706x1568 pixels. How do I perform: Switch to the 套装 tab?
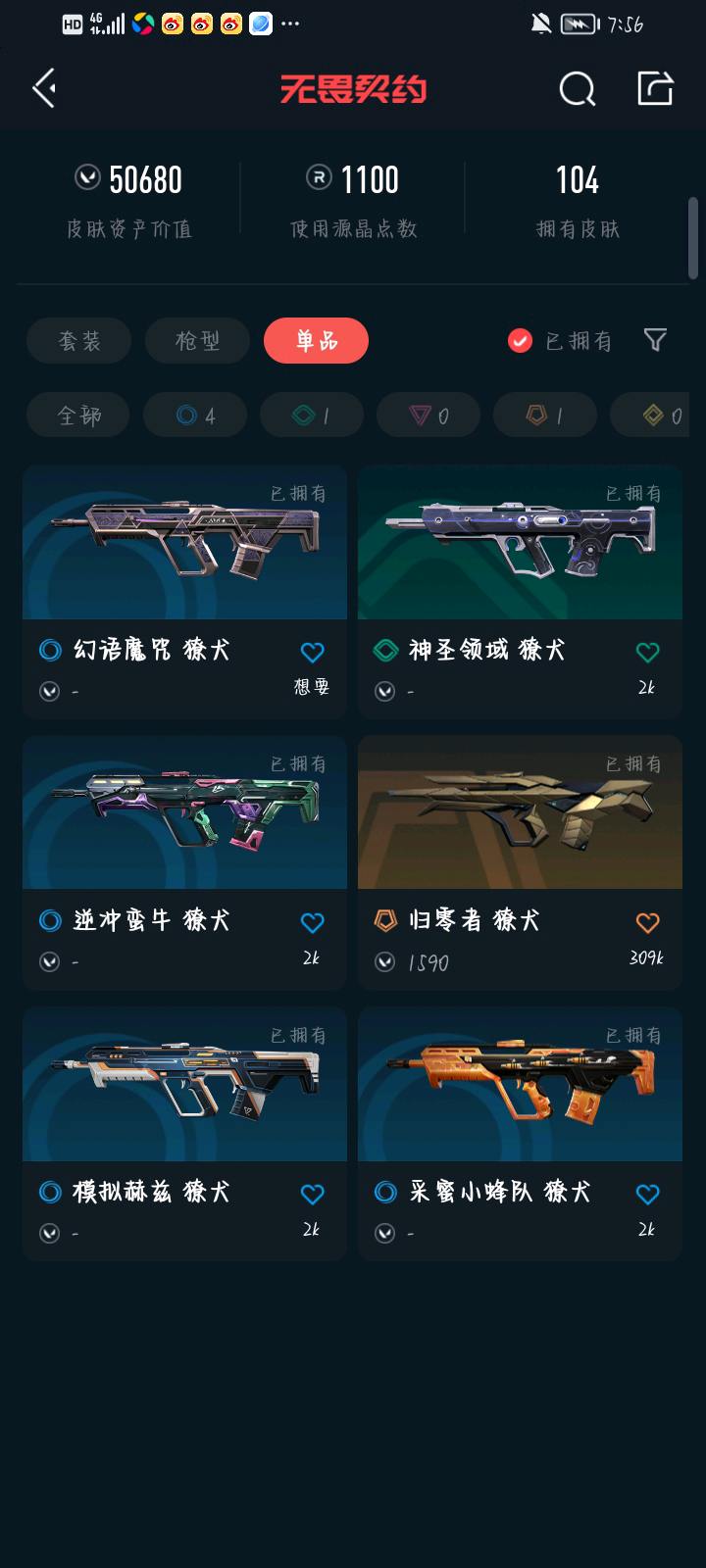[x=78, y=341]
